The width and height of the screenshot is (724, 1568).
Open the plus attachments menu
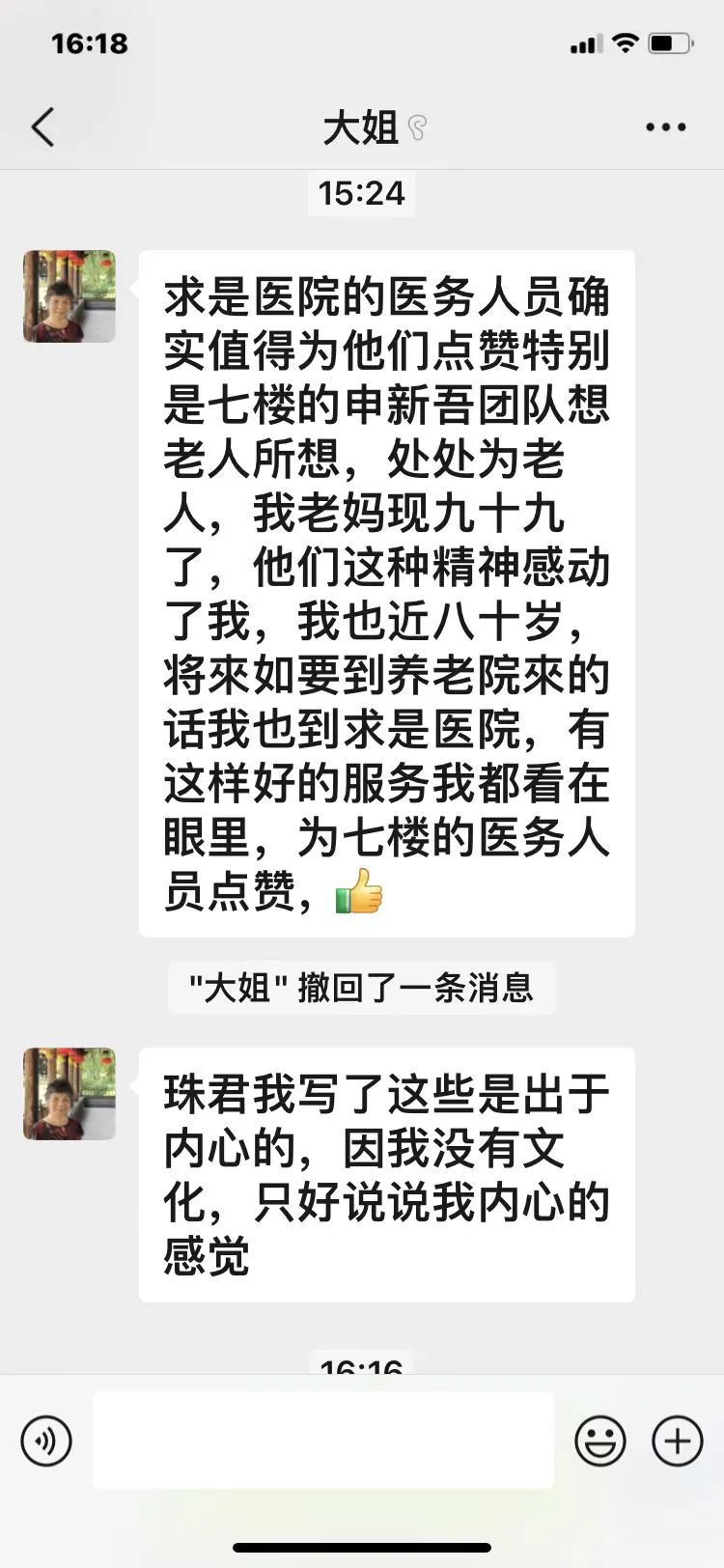coord(677,1441)
